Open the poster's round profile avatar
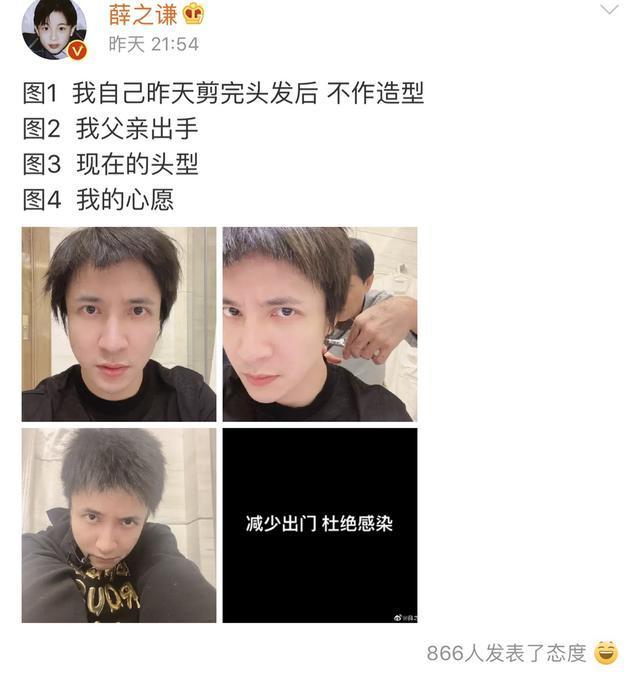This screenshot has width=640, height=684. coord(54,29)
